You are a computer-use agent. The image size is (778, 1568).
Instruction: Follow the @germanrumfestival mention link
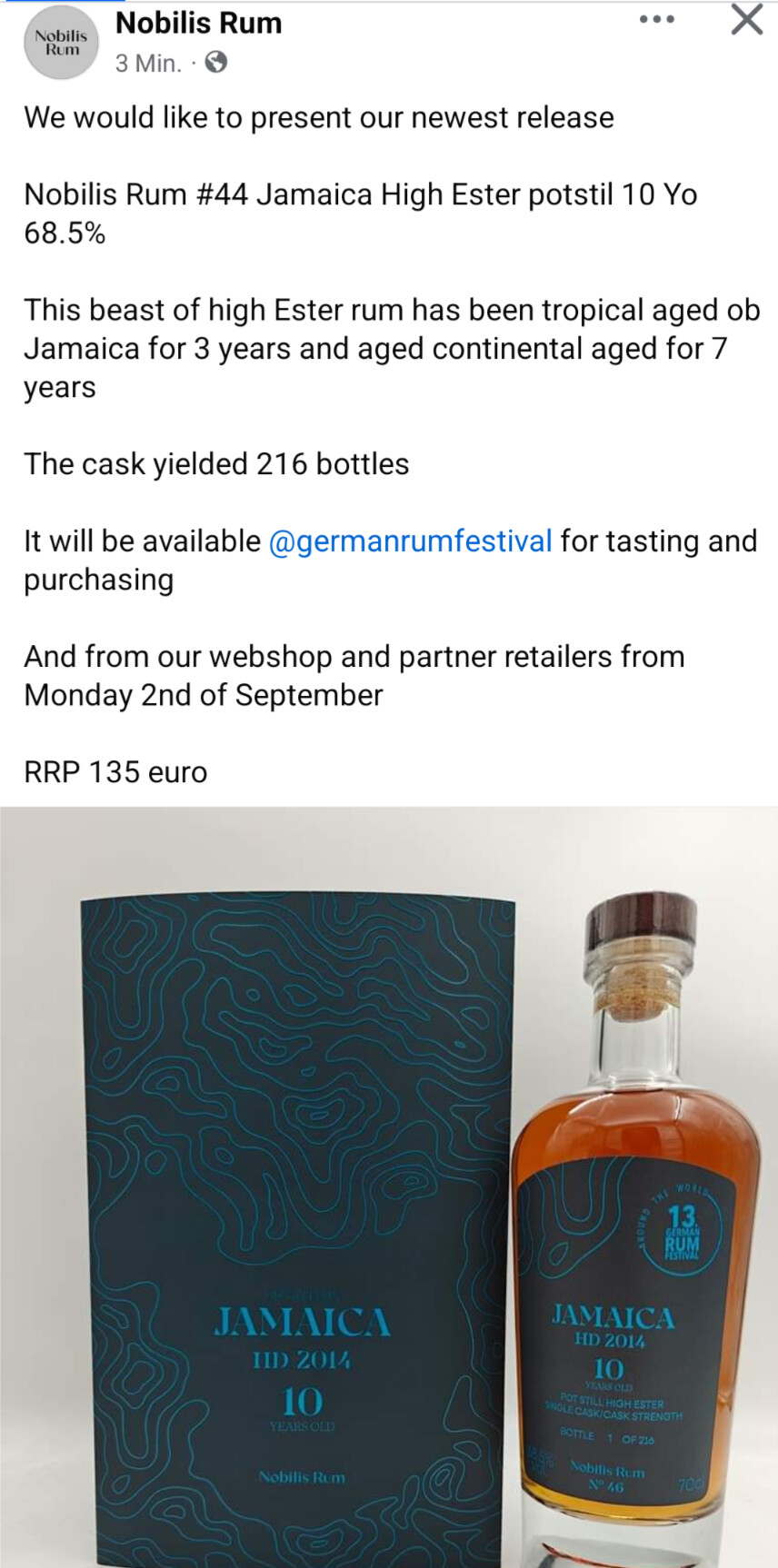(410, 541)
